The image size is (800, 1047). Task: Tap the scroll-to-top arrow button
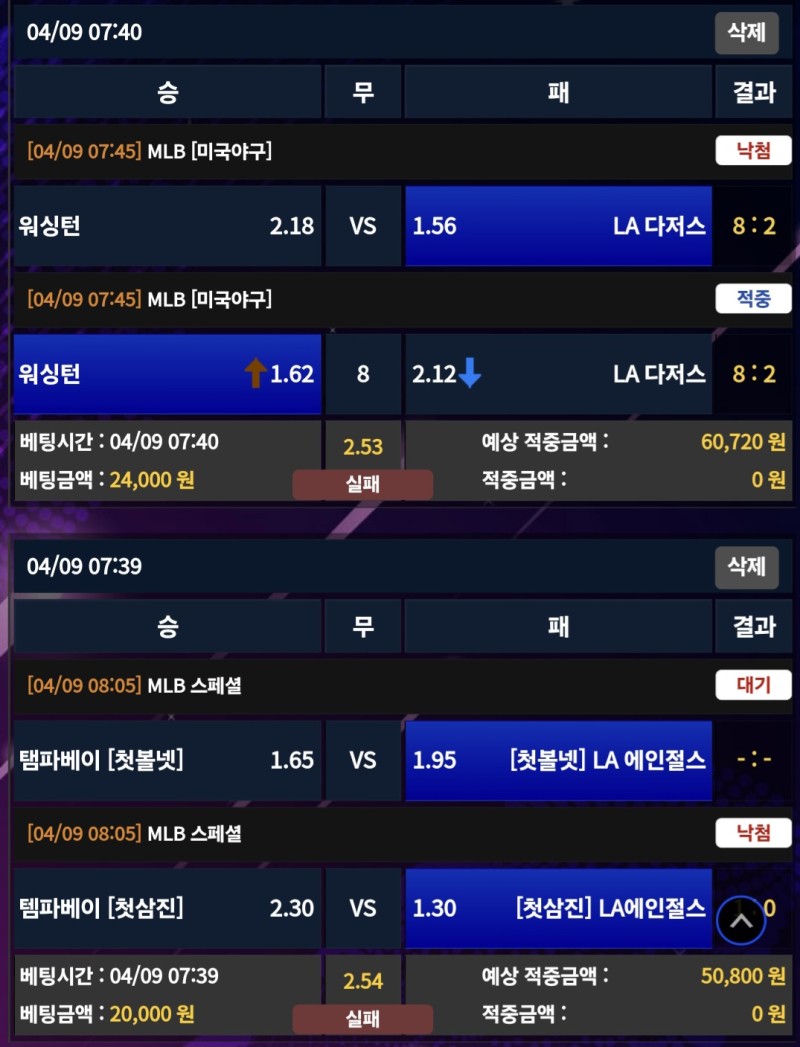[x=741, y=921]
